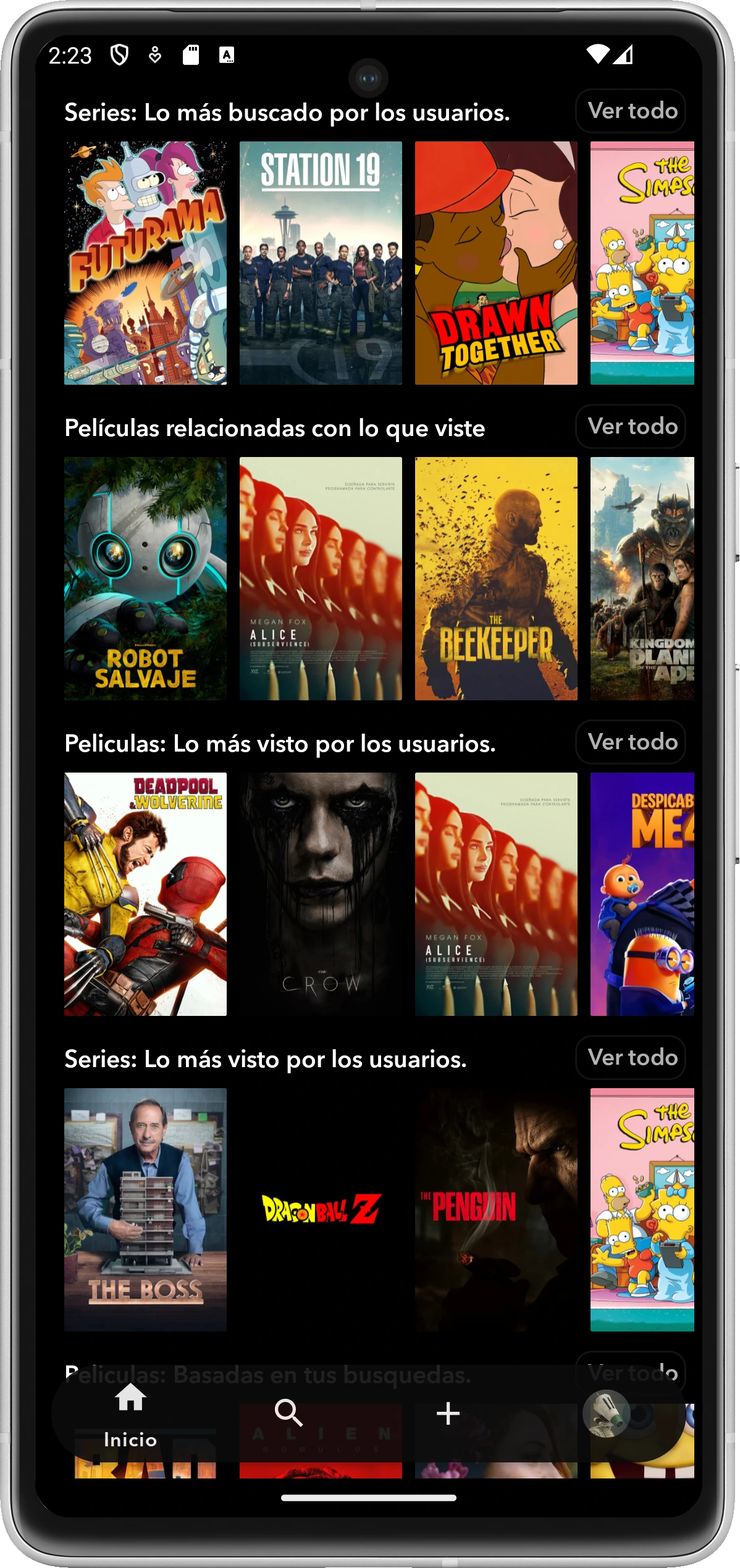Open Robot Salvaje movie
The height and width of the screenshot is (1568, 740).
click(x=145, y=579)
